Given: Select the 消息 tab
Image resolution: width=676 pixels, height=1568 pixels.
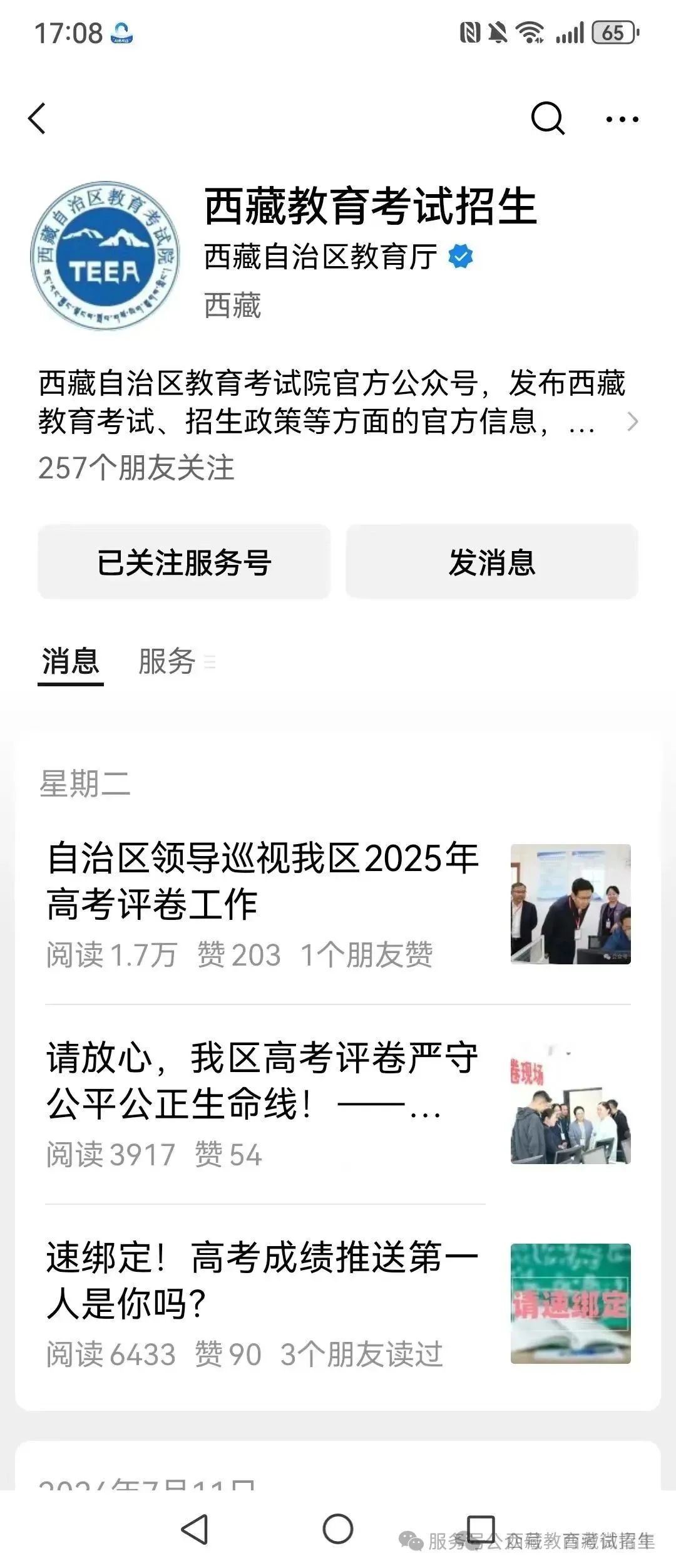Looking at the screenshot, I should (x=70, y=661).
